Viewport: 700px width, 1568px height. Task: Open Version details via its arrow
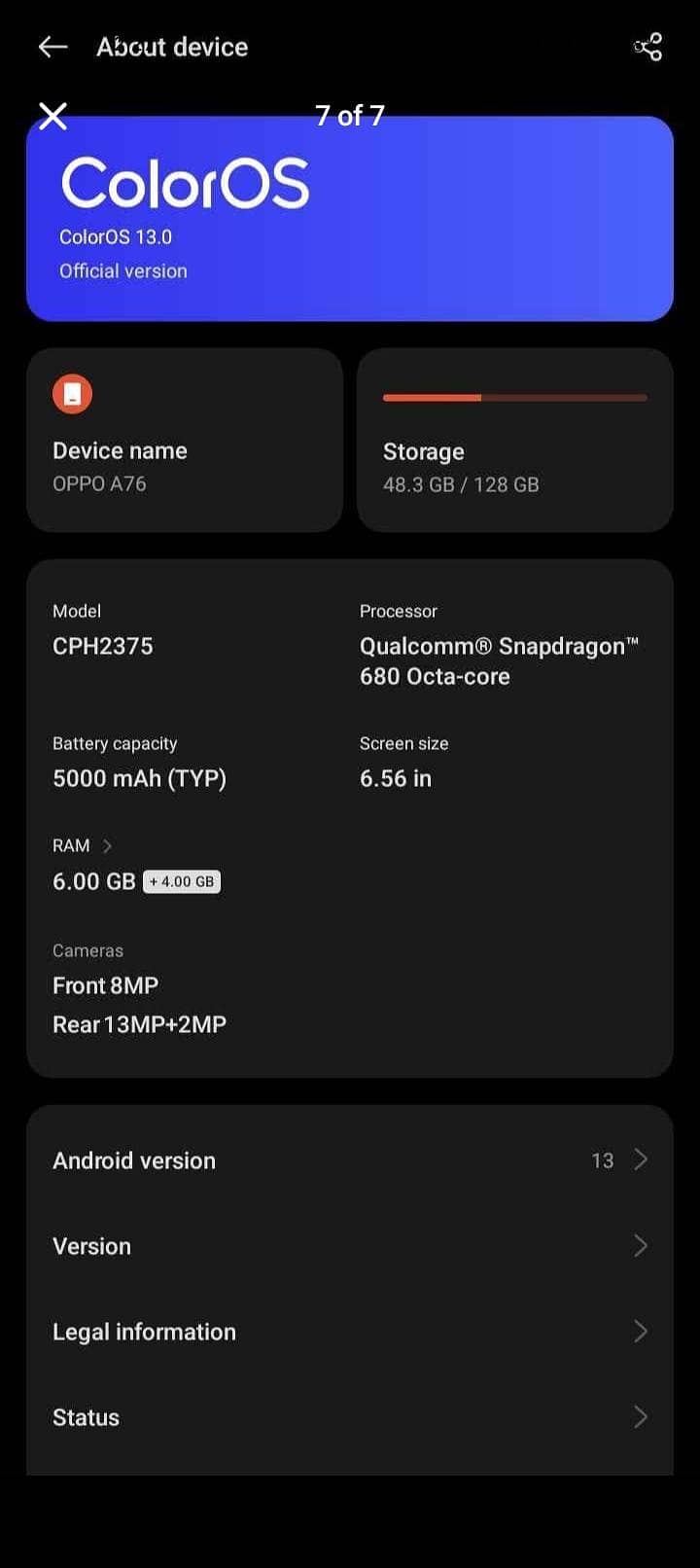pos(642,1245)
